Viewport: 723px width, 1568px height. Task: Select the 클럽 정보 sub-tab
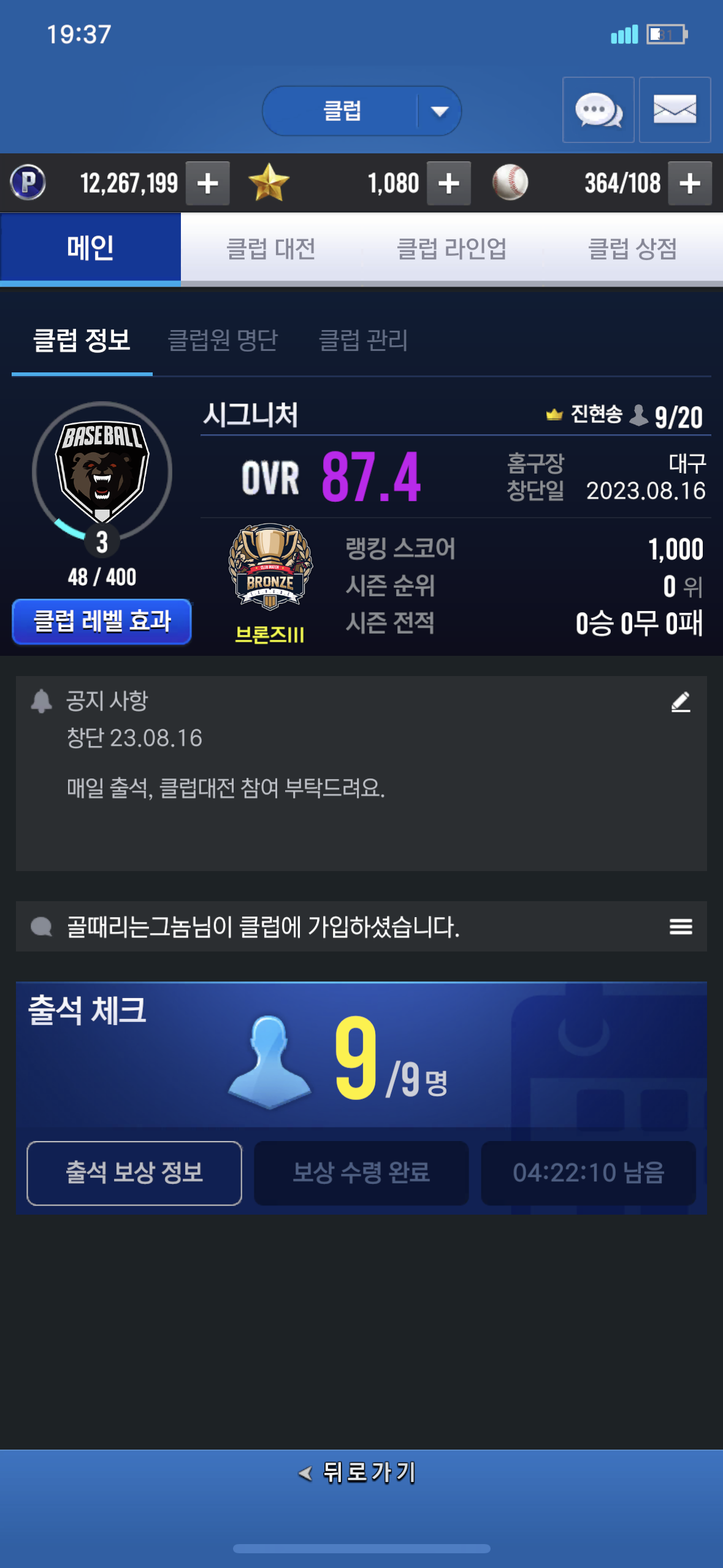[82, 340]
